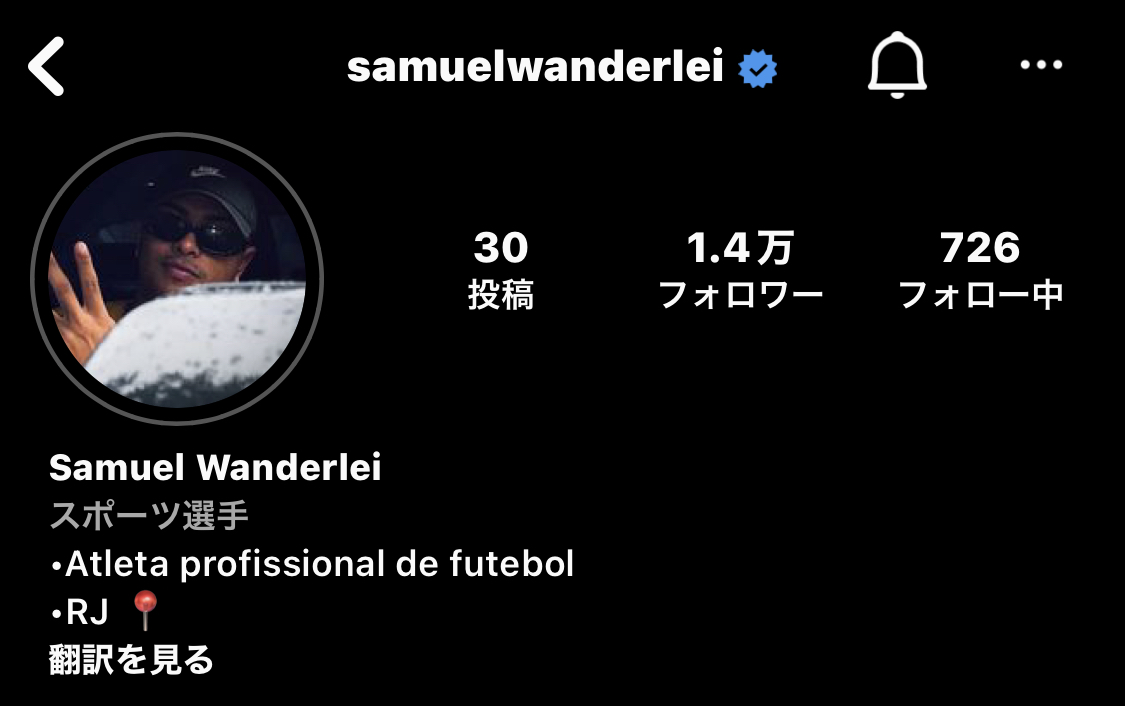Jump to the 30 投稿 posts
This screenshot has width=1125, height=706.
(501, 270)
